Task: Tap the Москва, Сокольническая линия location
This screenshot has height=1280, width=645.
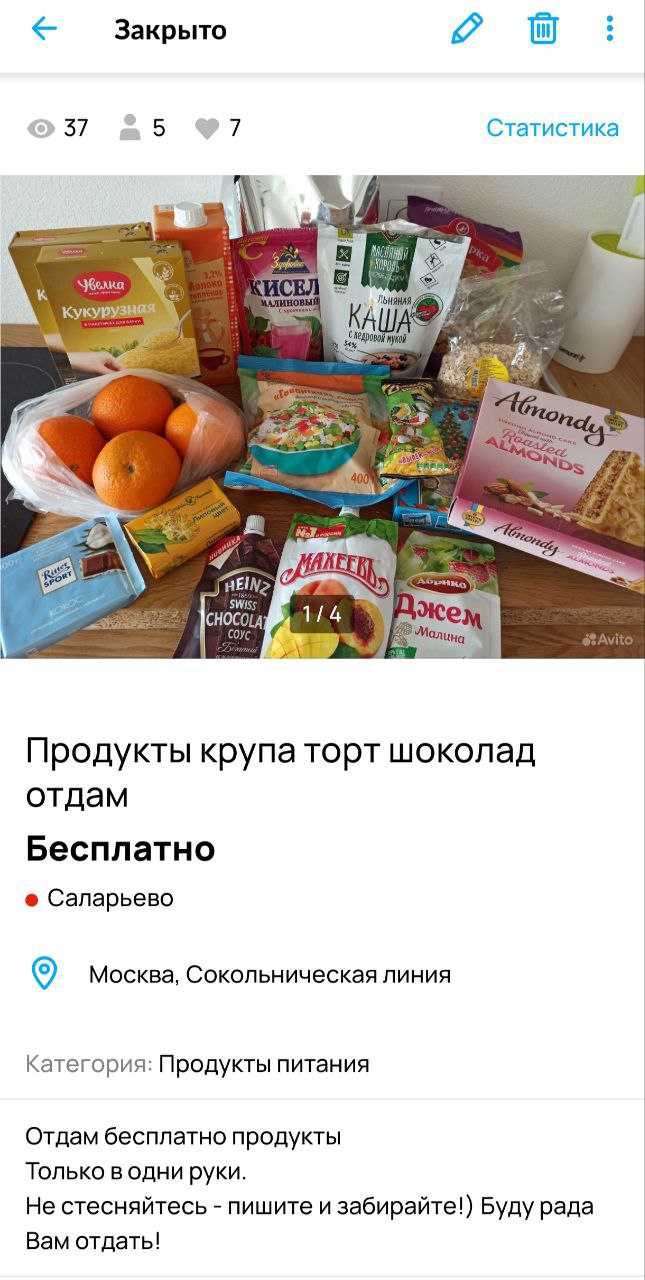Action: point(269,974)
